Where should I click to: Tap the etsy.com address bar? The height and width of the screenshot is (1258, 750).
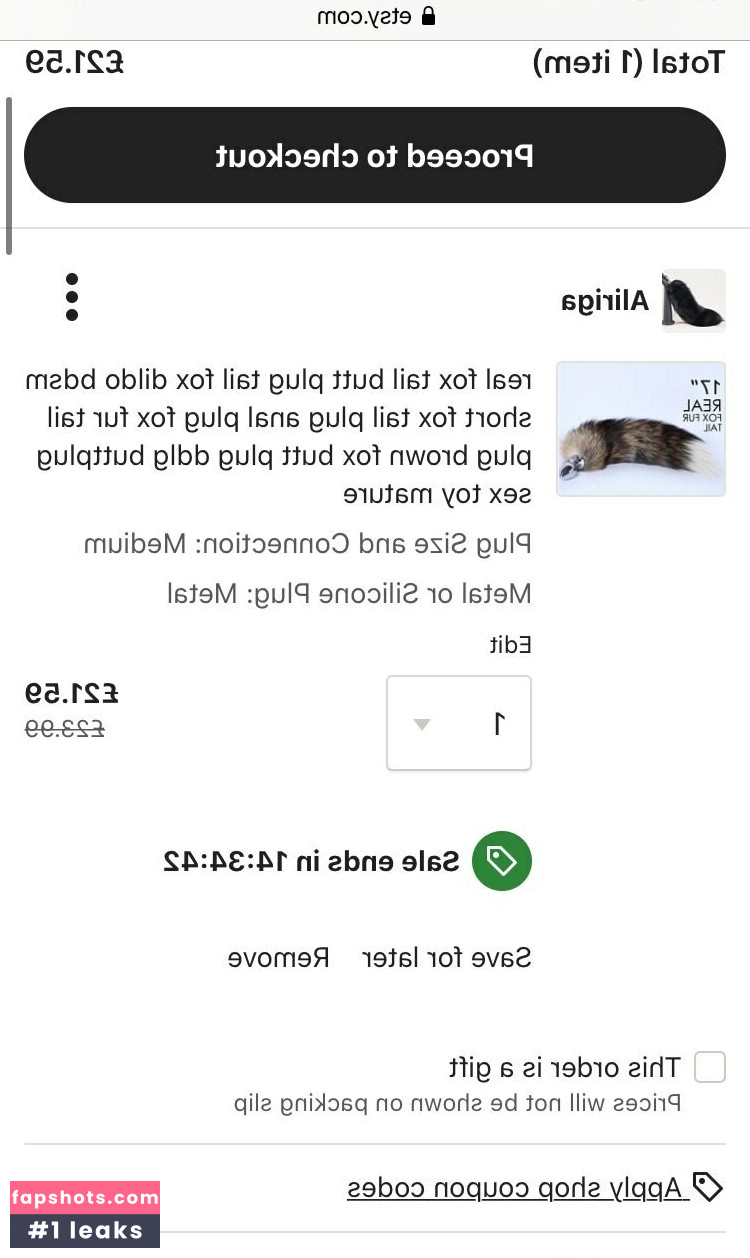pos(375,17)
